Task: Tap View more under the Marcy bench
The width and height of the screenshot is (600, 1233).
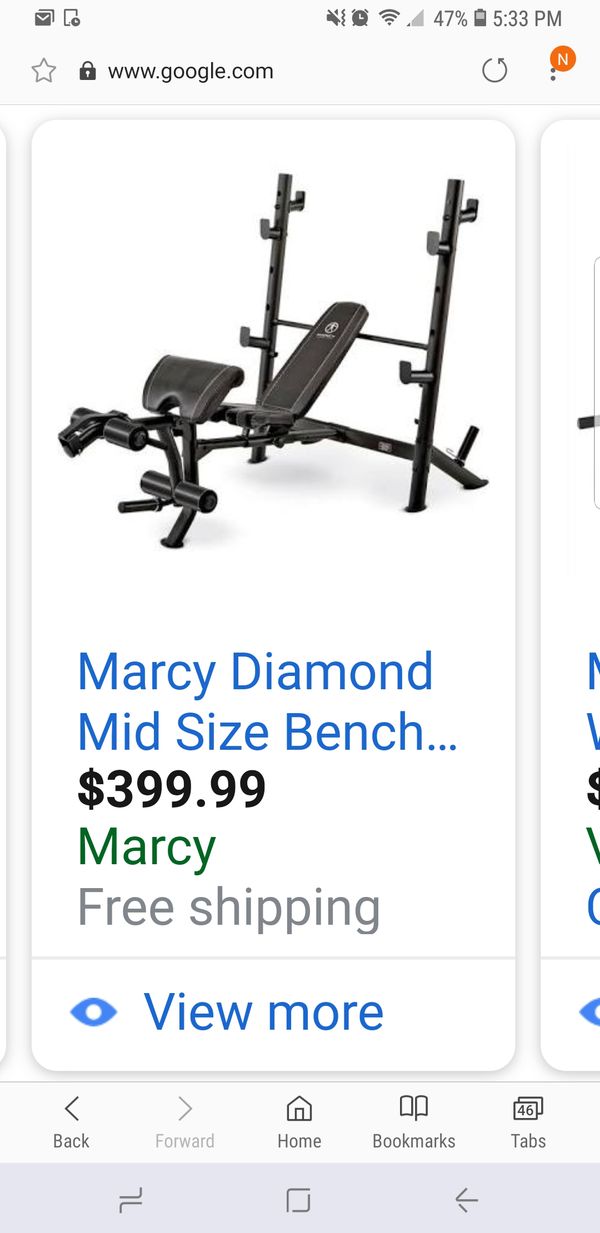Action: (264, 1012)
